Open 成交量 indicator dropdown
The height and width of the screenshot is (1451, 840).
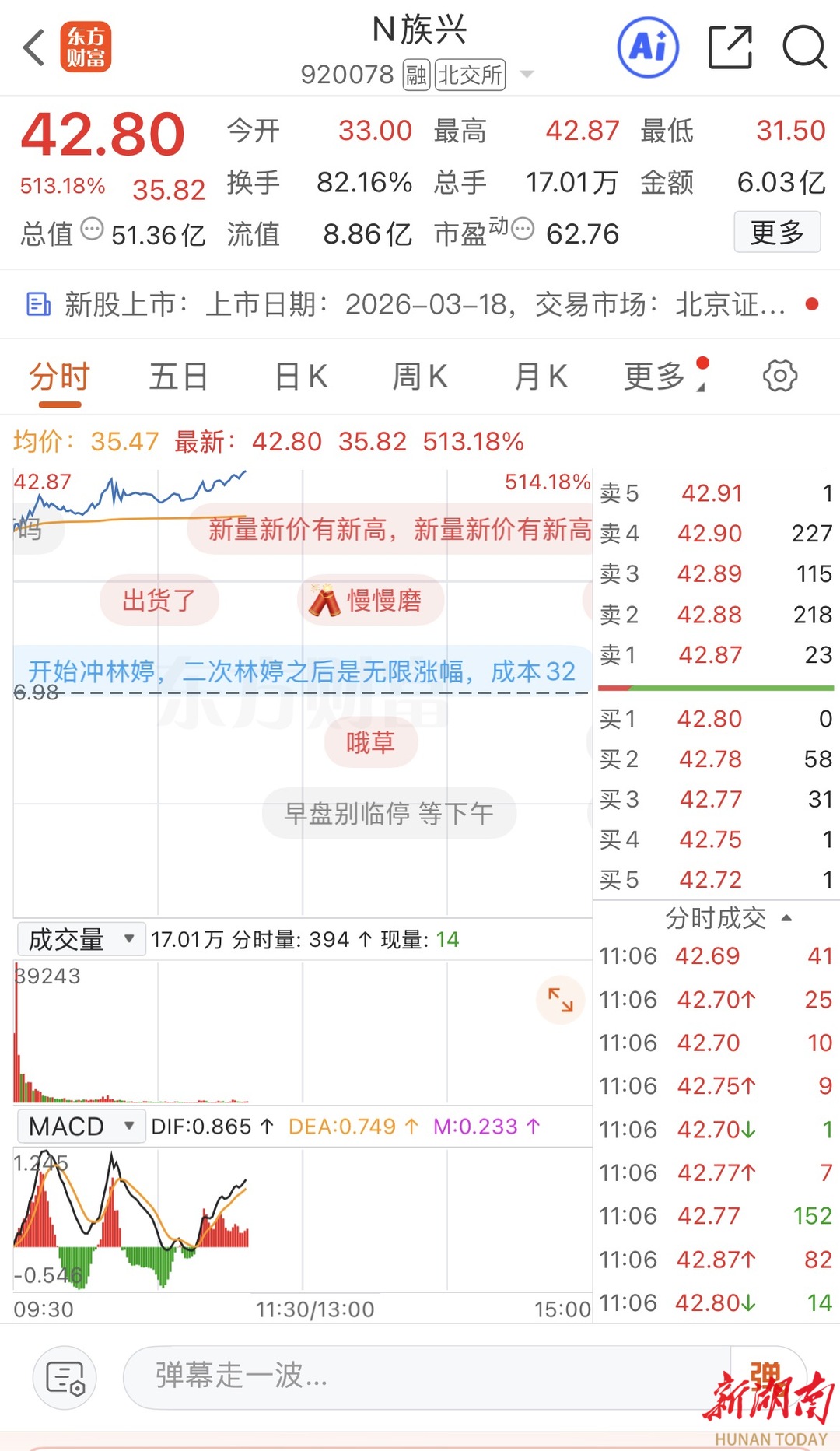pos(81,939)
